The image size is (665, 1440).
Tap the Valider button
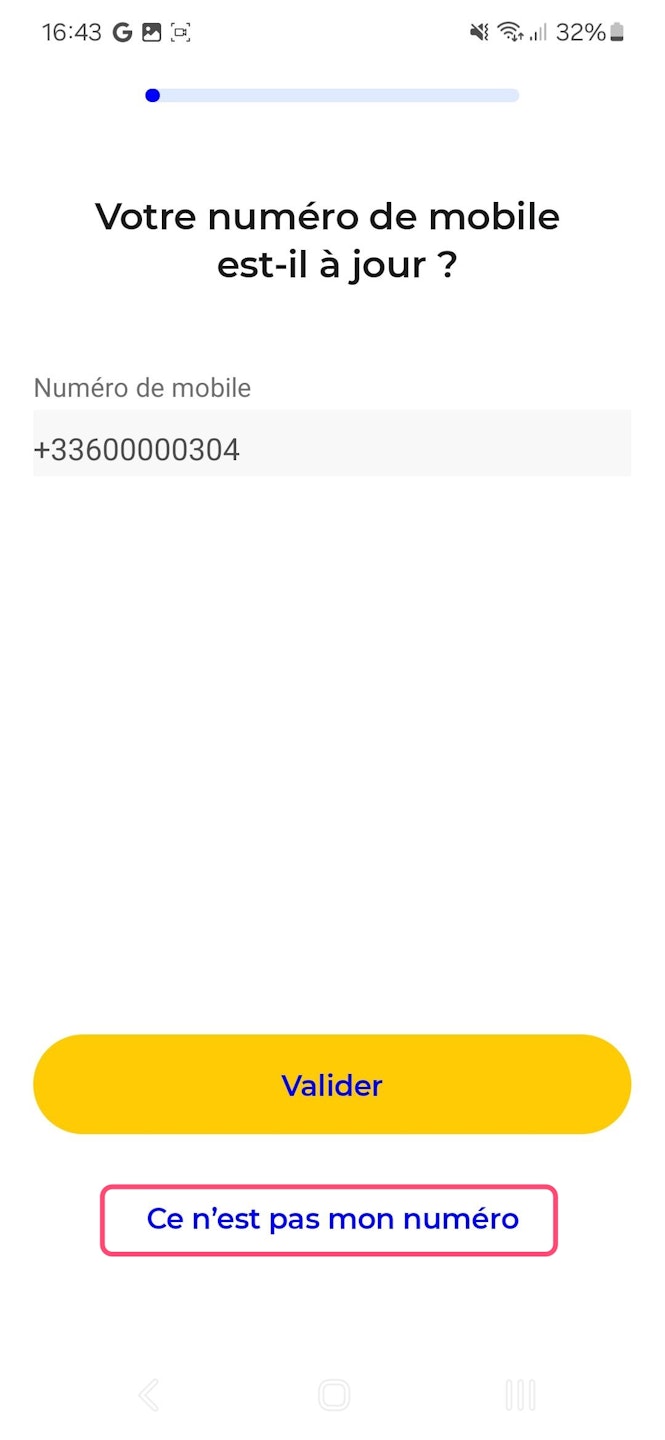pyautogui.click(x=332, y=1085)
